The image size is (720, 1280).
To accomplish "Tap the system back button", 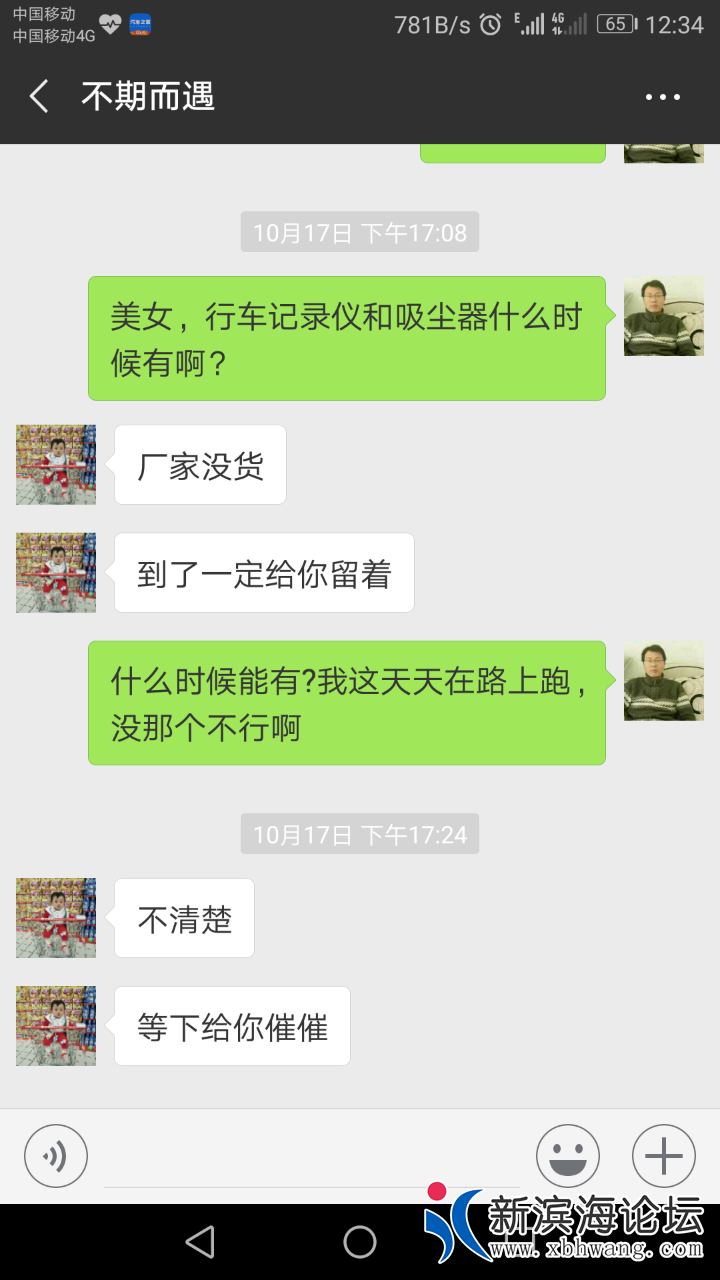I will click(x=200, y=1242).
